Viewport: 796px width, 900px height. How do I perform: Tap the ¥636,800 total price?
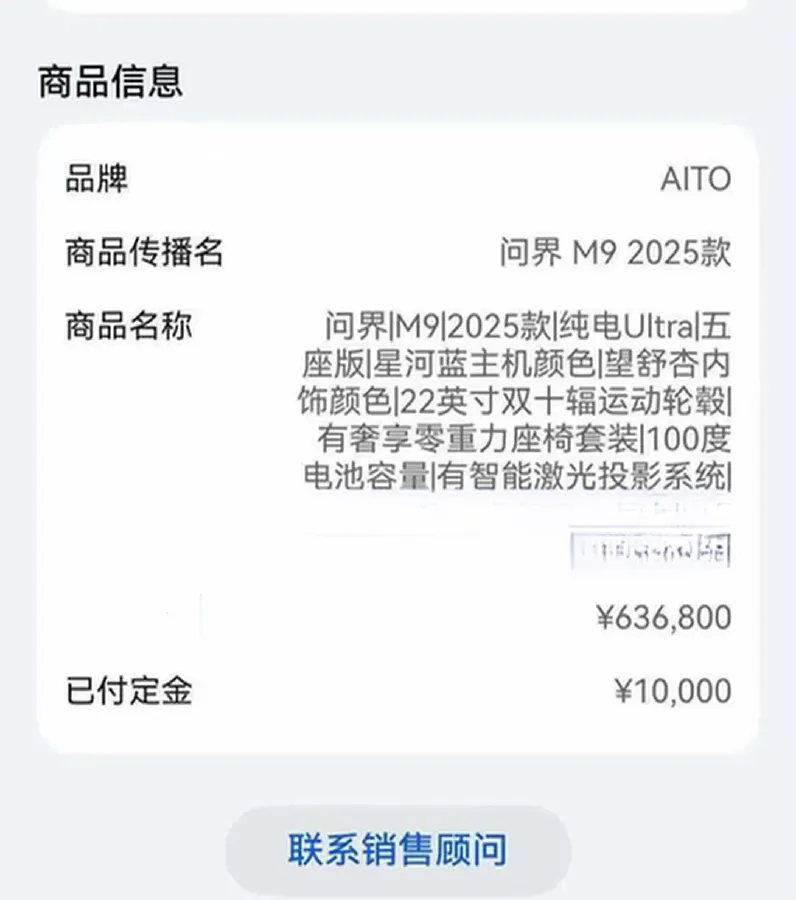pyautogui.click(x=663, y=618)
